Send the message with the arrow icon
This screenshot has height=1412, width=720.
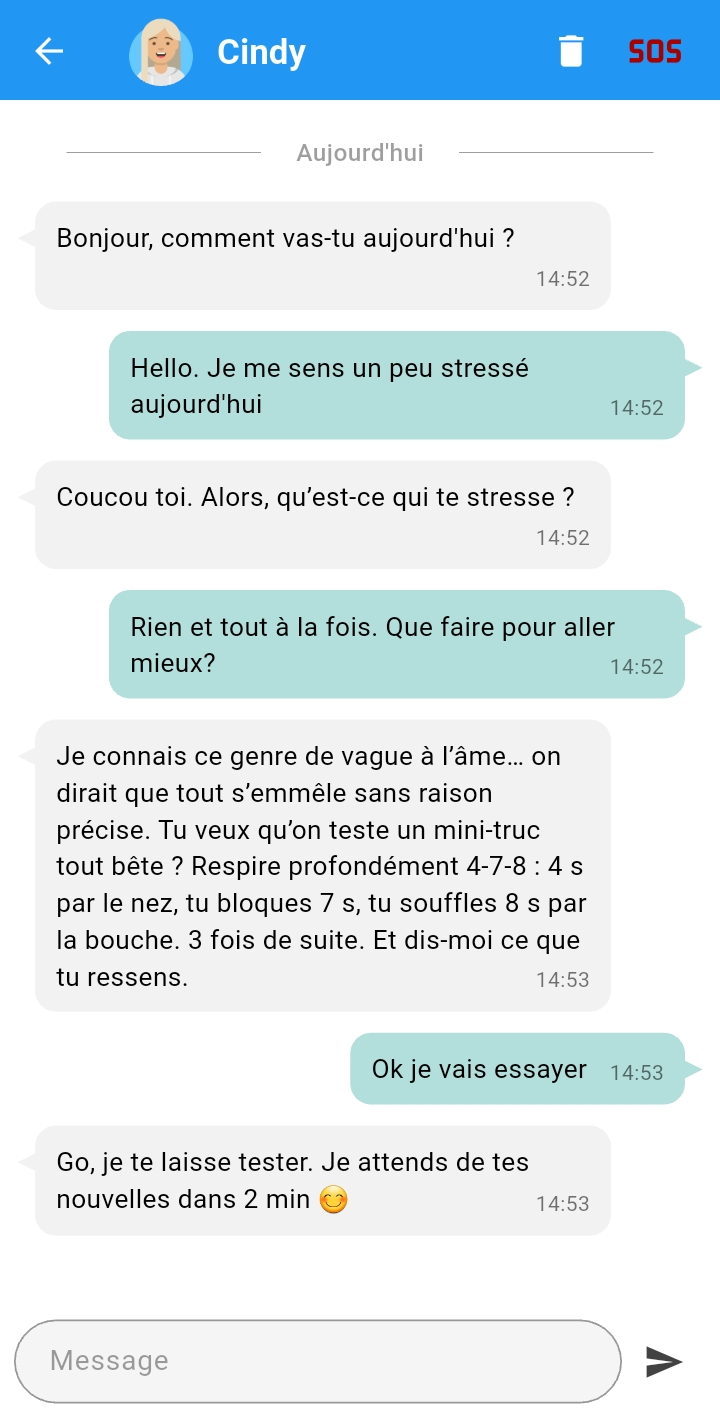(x=664, y=1361)
